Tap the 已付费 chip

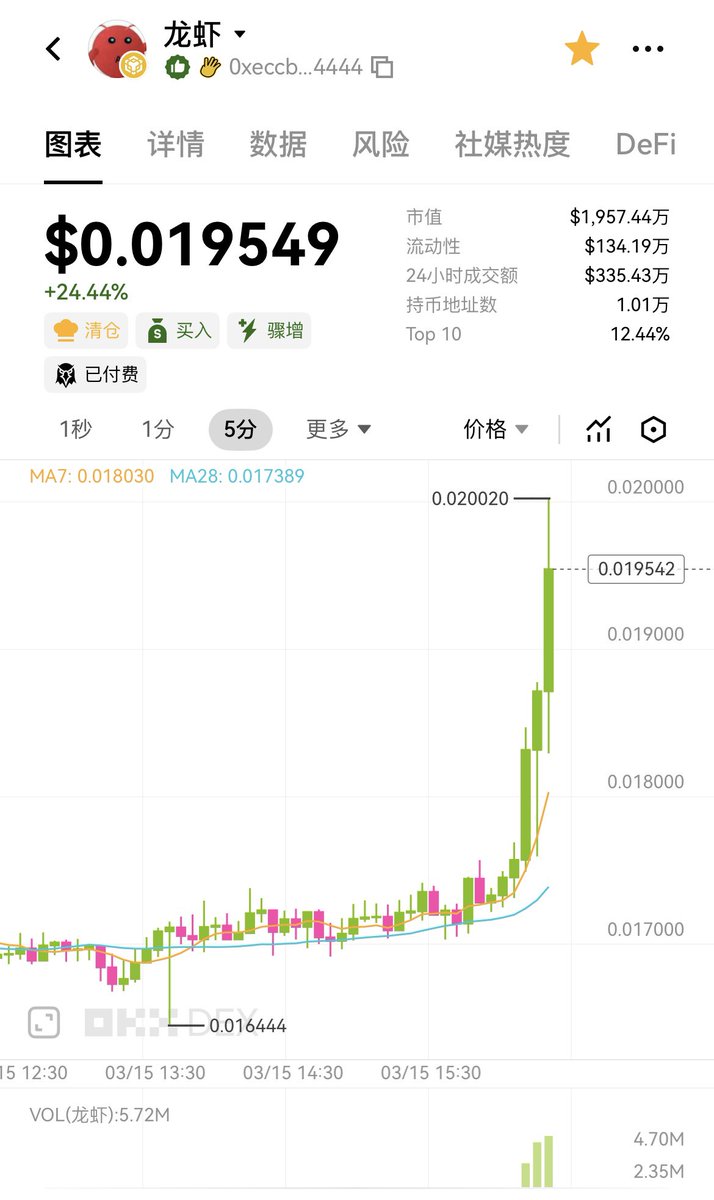pos(96,375)
